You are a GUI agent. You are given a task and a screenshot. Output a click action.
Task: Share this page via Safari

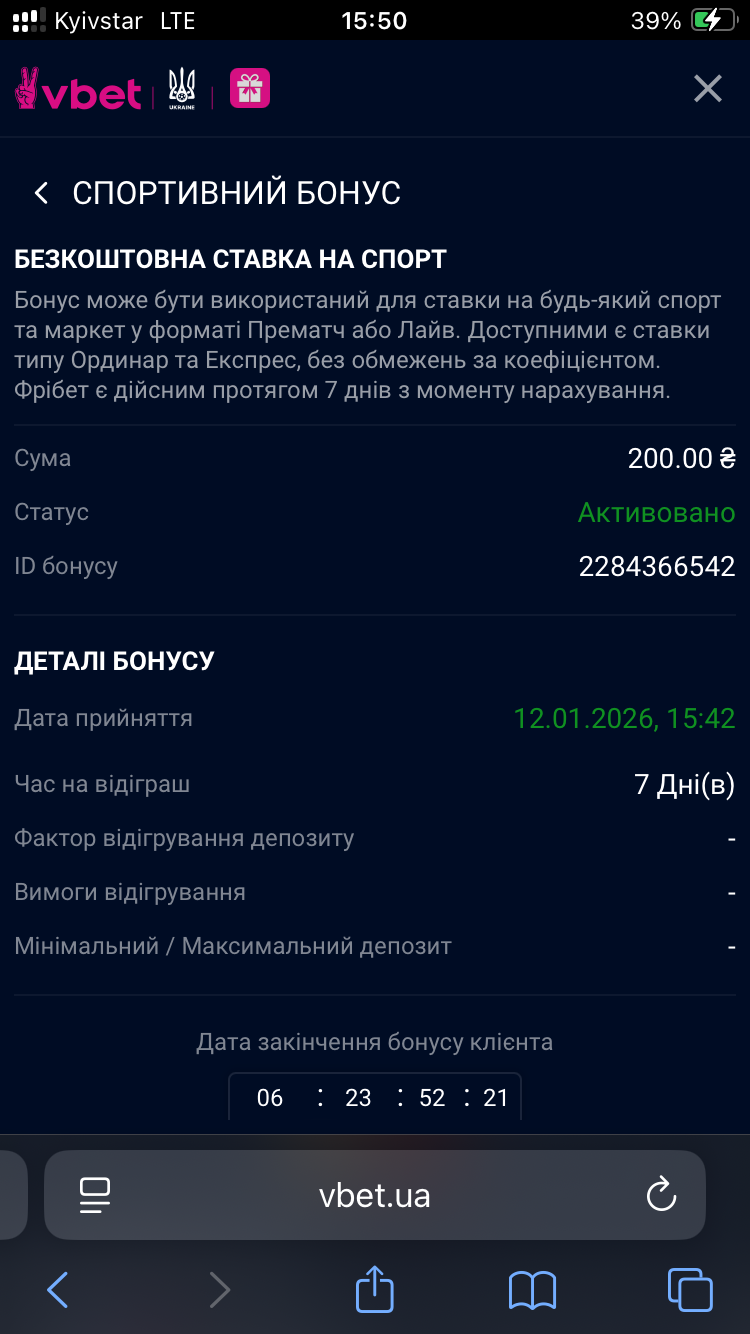point(375,1288)
